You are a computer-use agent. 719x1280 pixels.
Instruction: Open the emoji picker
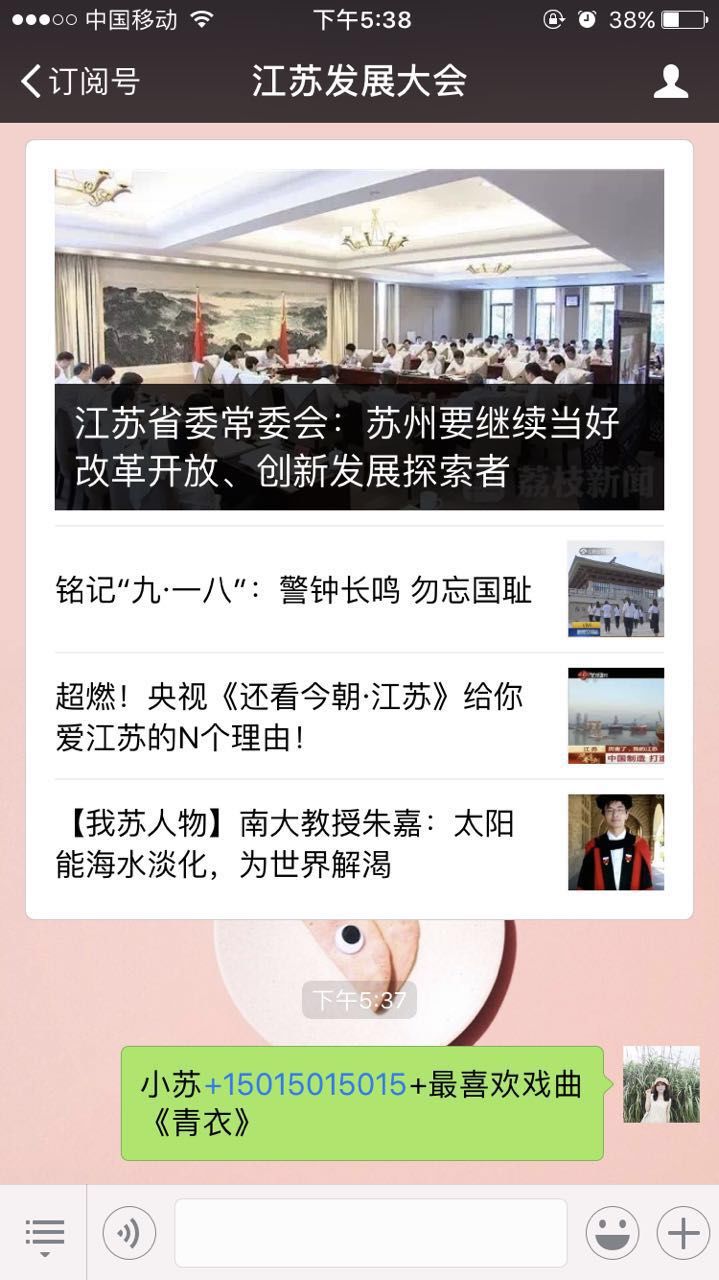612,1233
